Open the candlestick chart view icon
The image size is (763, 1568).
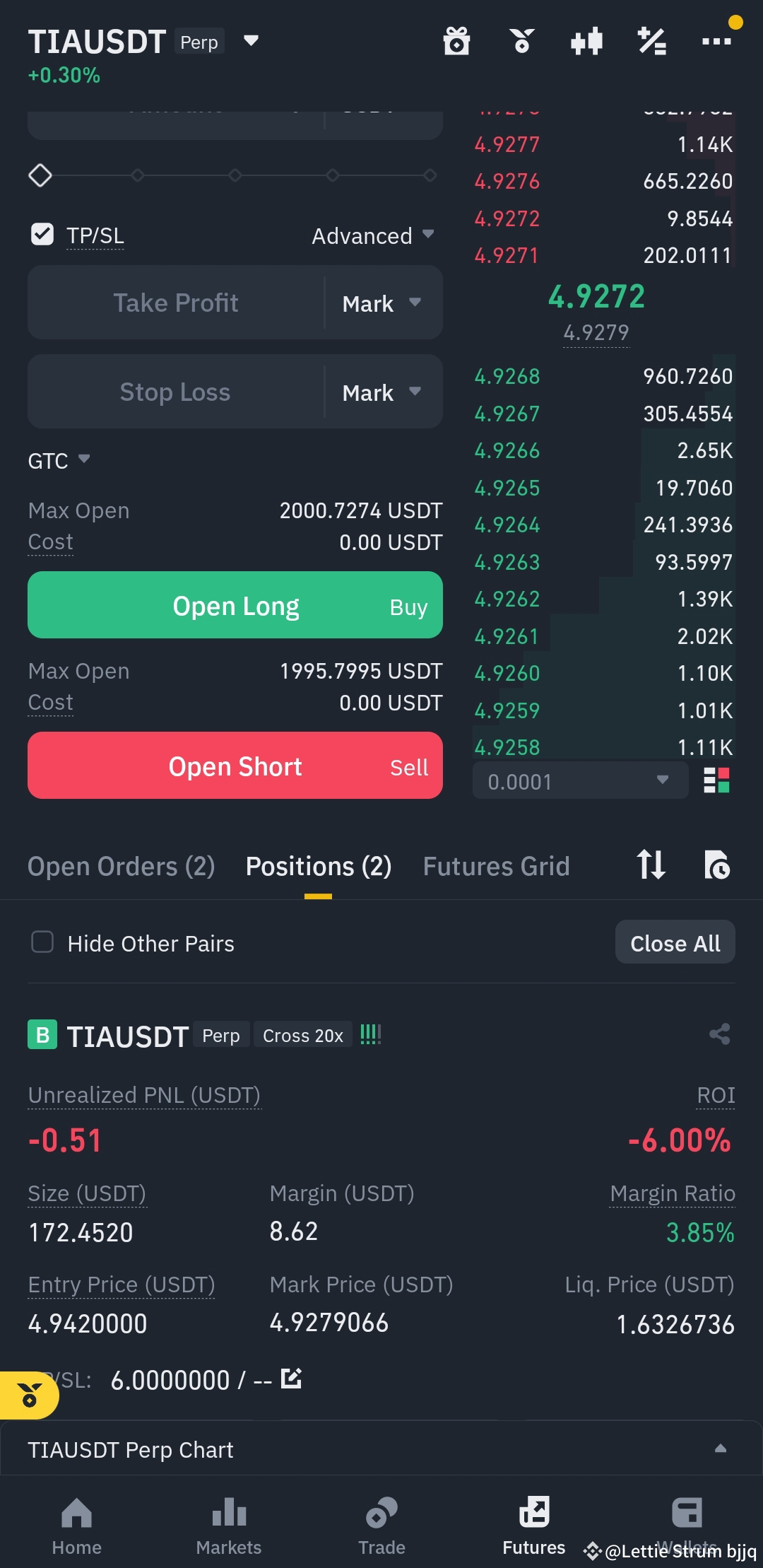586,40
